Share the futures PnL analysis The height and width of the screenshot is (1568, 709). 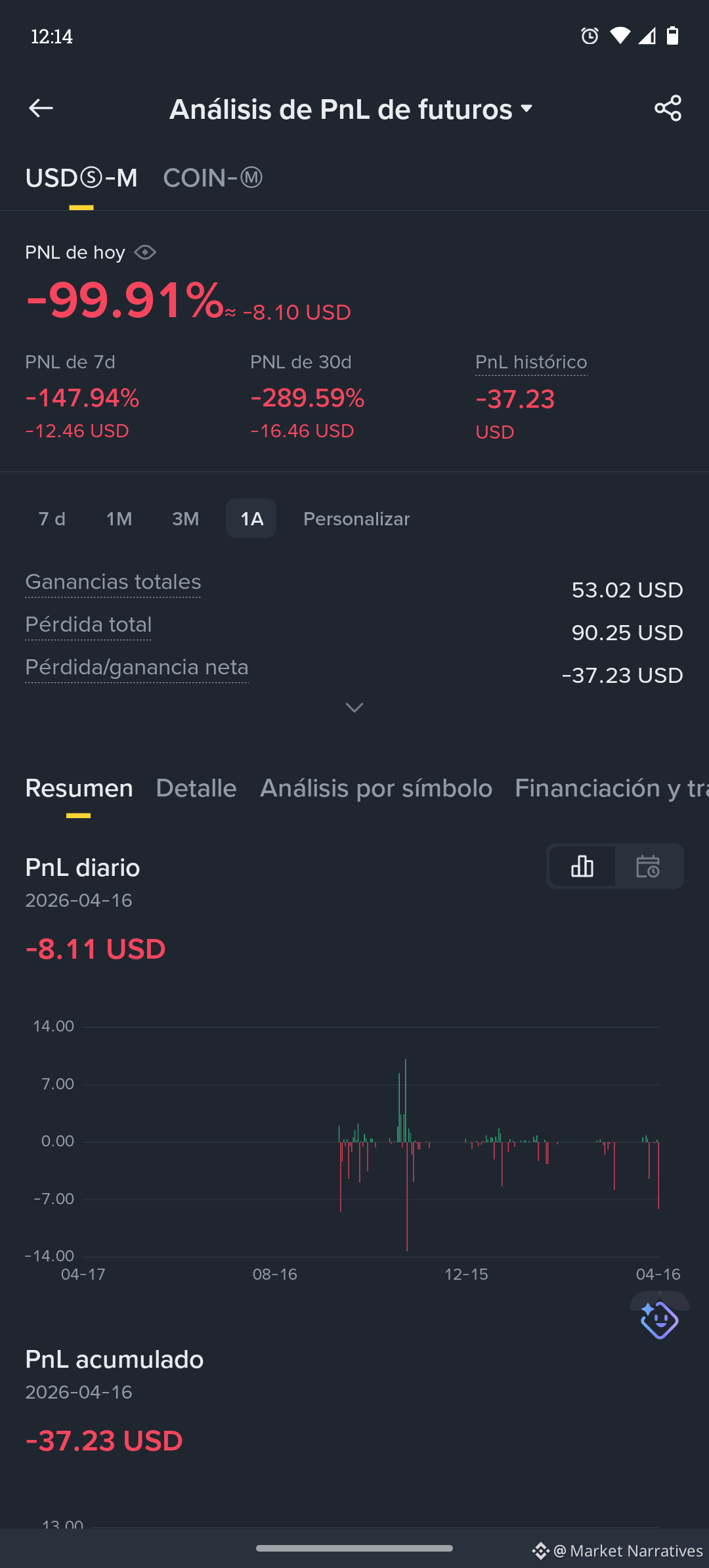click(x=668, y=108)
